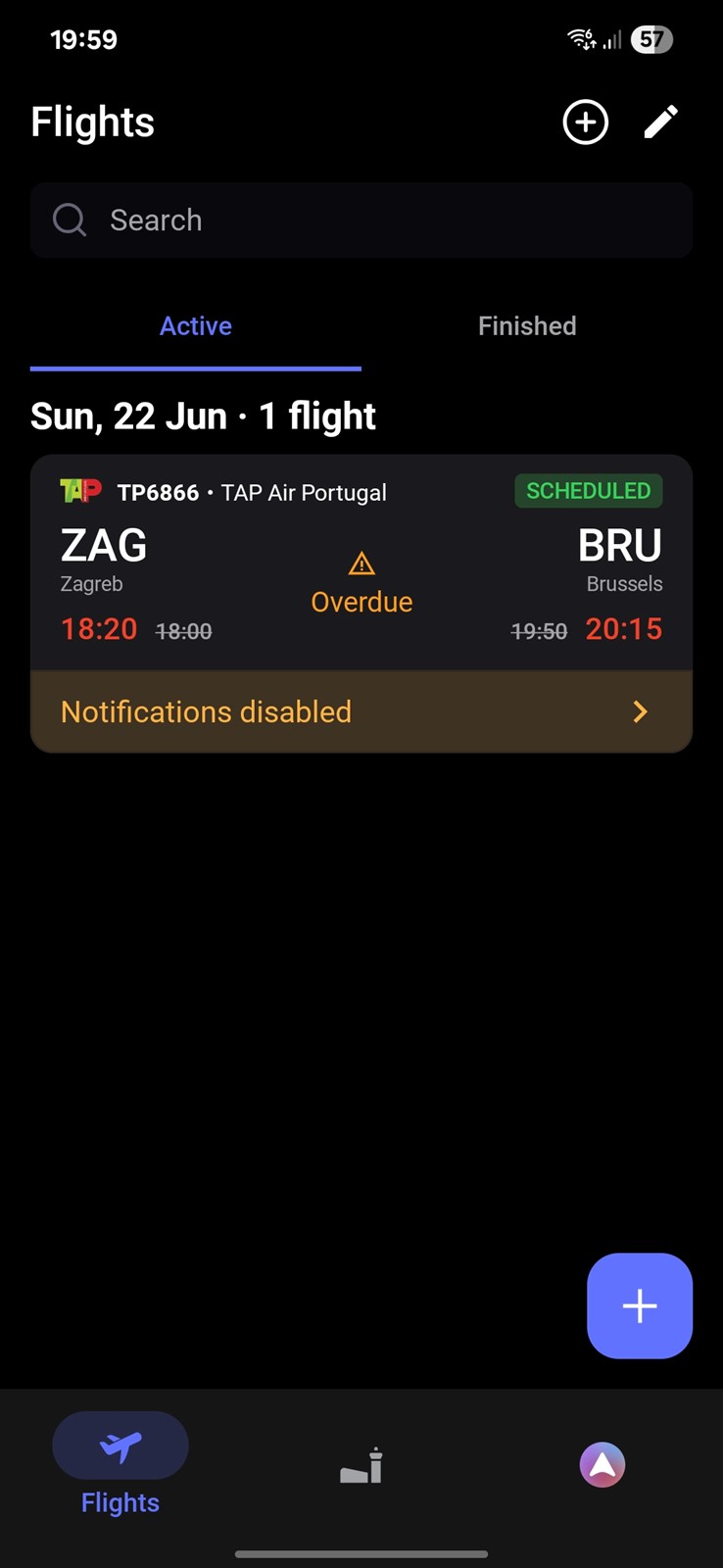Select the Active tab
This screenshot has width=723, height=1568.
pos(196,326)
